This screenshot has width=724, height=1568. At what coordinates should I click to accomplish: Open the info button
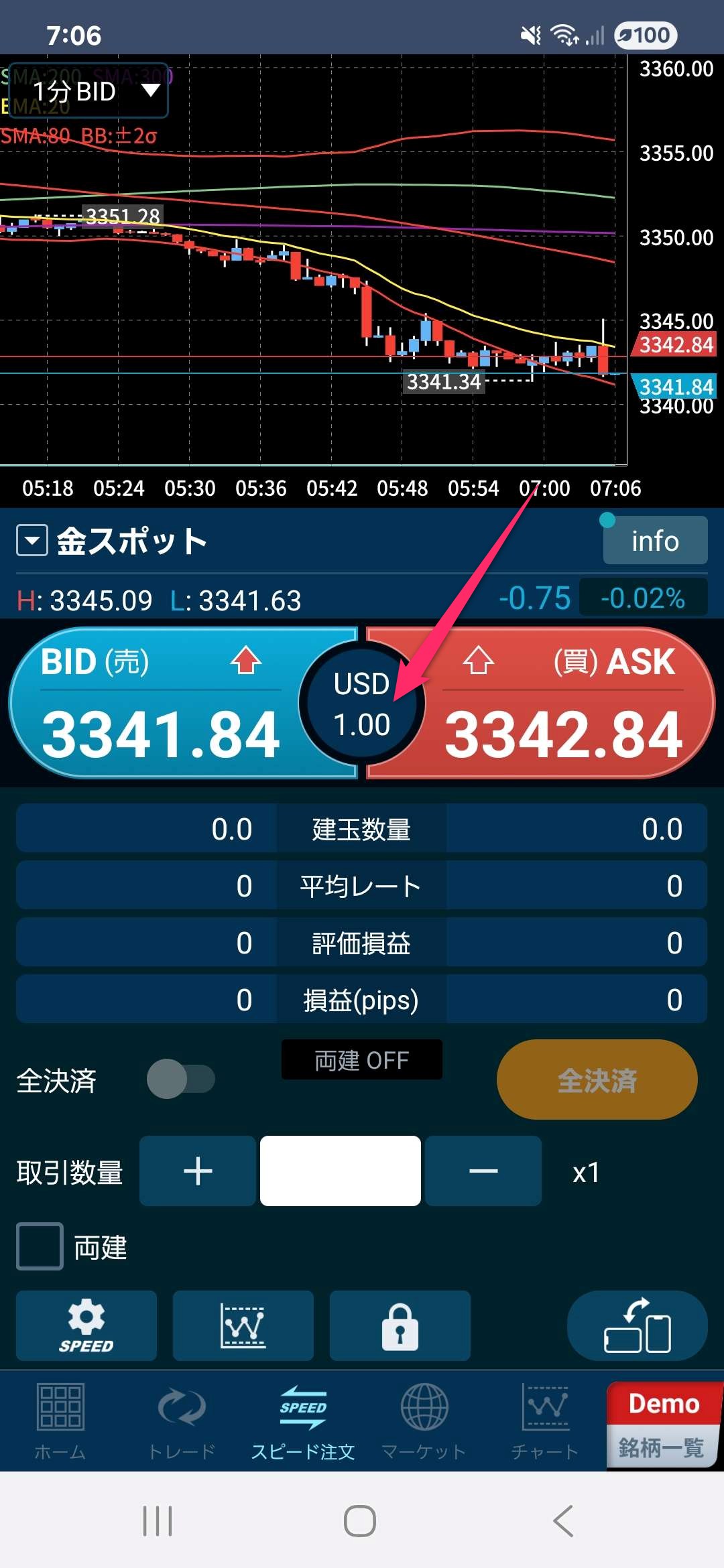[x=655, y=540]
